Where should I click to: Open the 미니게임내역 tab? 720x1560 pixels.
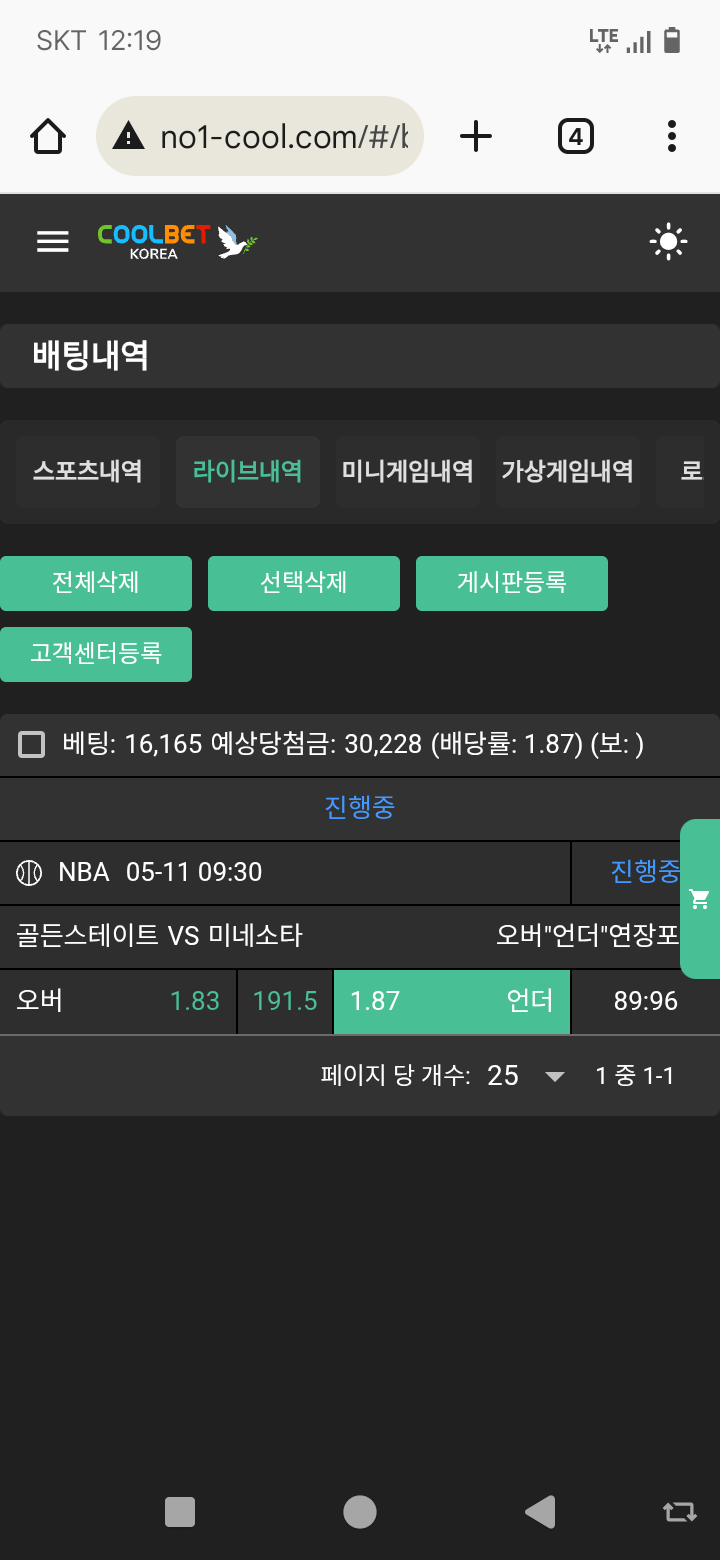(408, 471)
